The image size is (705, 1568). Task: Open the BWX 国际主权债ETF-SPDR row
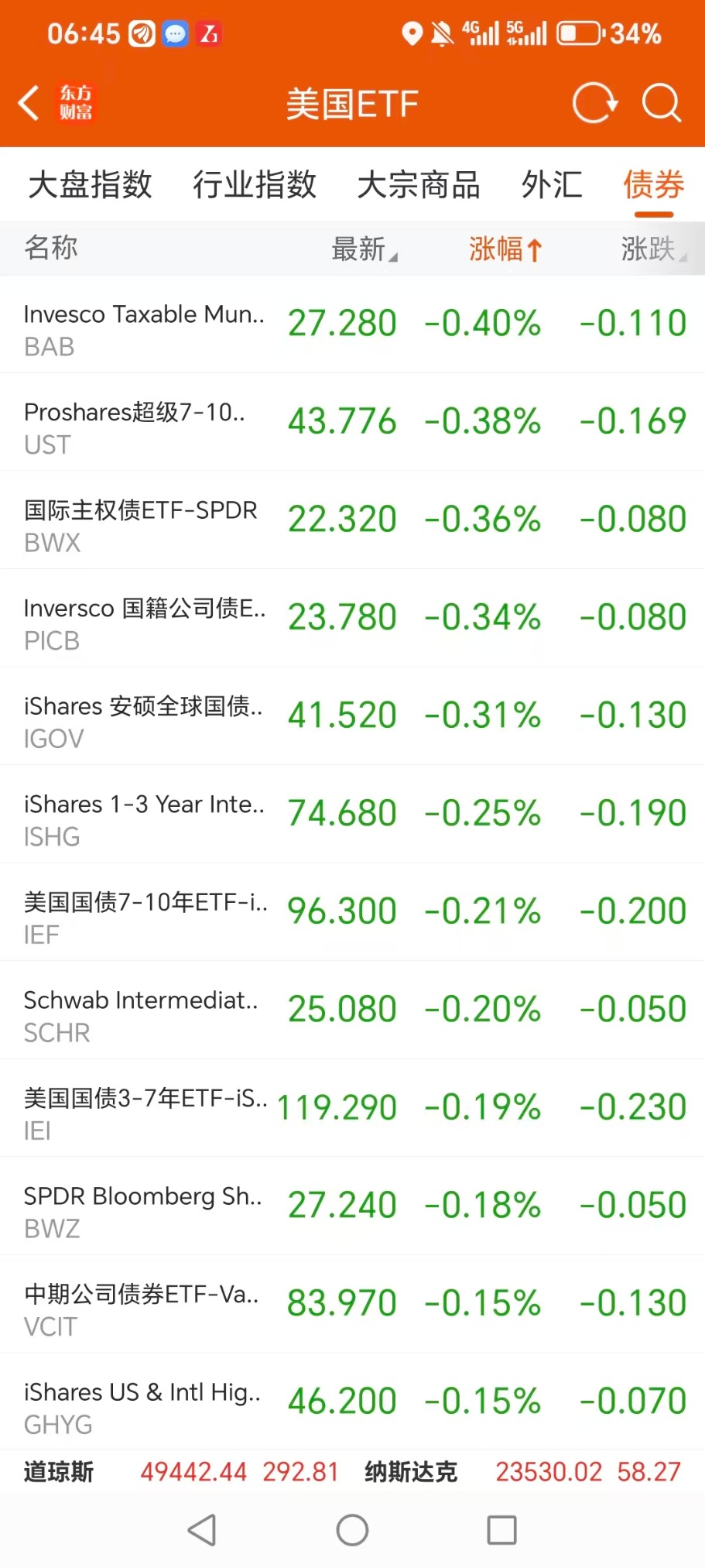[352, 520]
